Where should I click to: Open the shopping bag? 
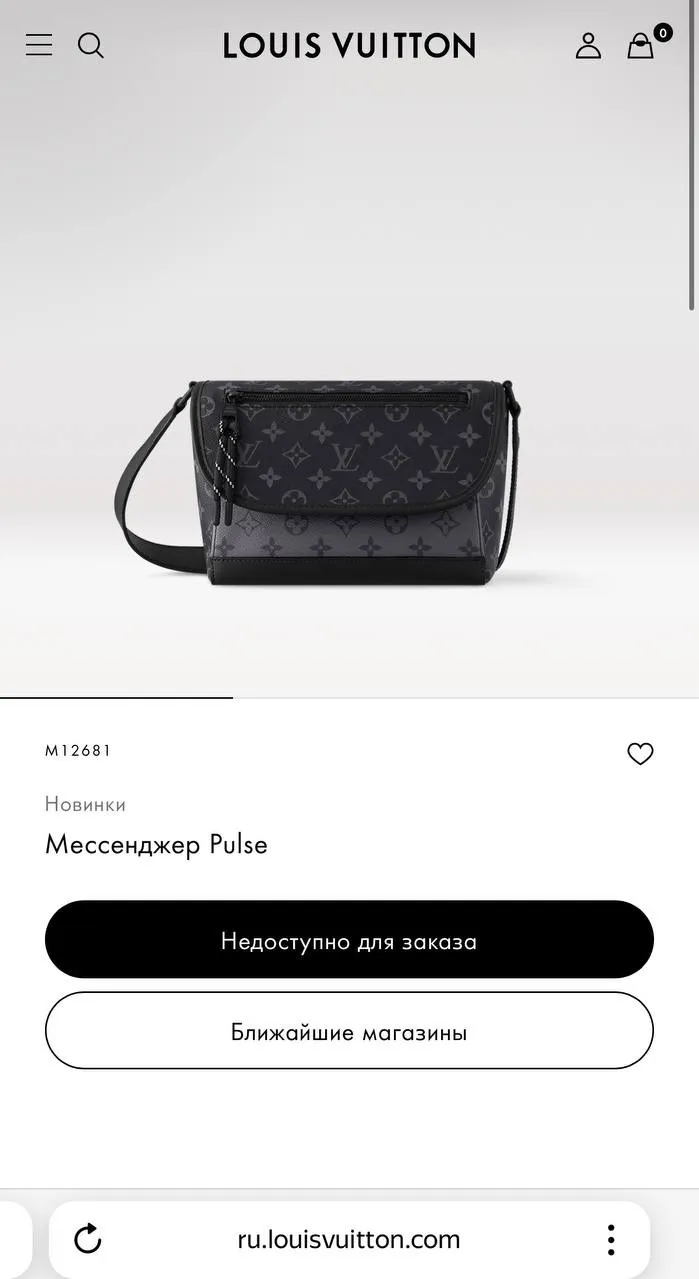(x=641, y=45)
